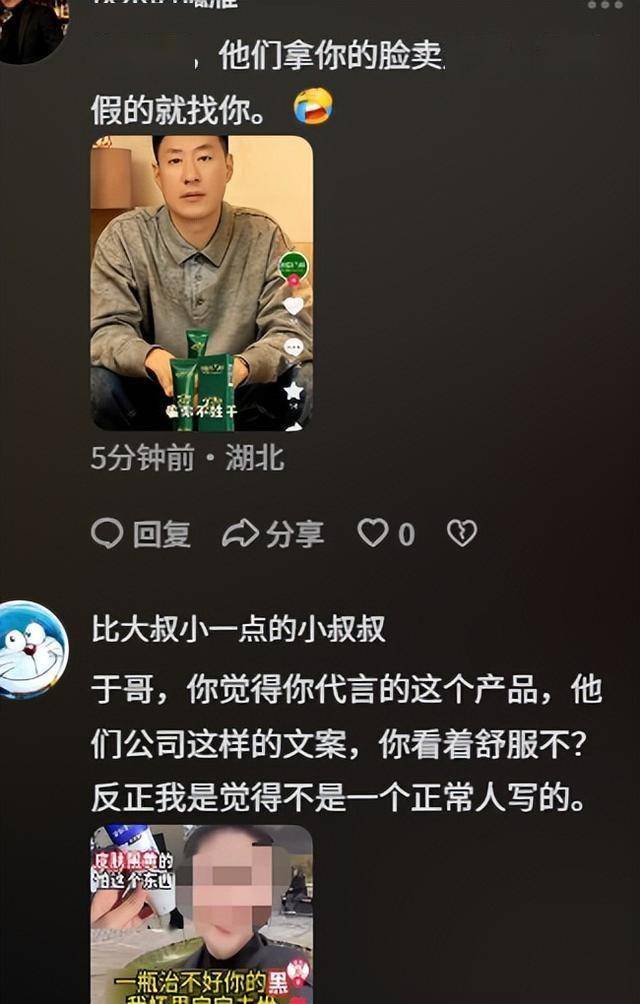The width and height of the screenshot is (640, 1004).
Task: Share the comment from 湖北
Action: 273,534
